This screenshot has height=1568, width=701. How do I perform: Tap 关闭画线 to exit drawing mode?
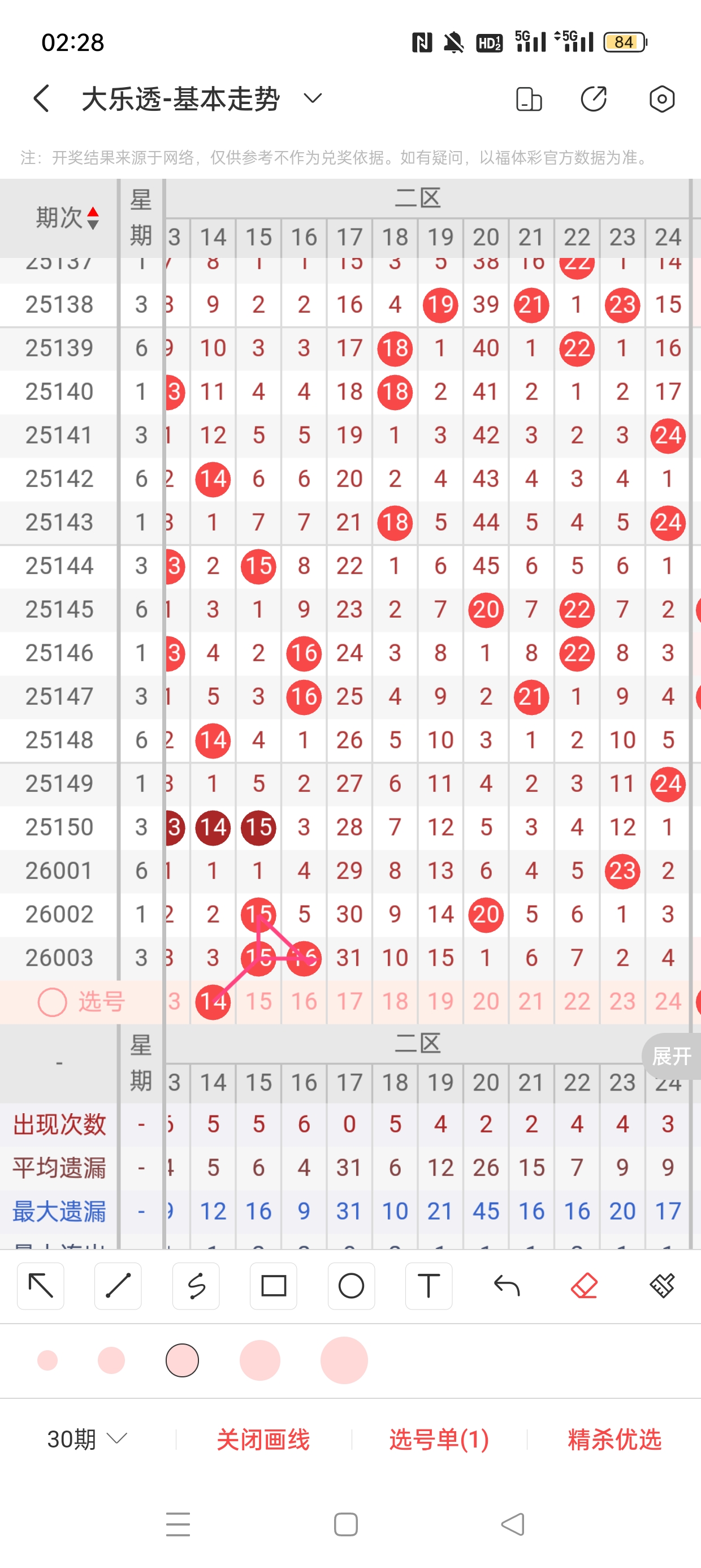(263, 1440)
